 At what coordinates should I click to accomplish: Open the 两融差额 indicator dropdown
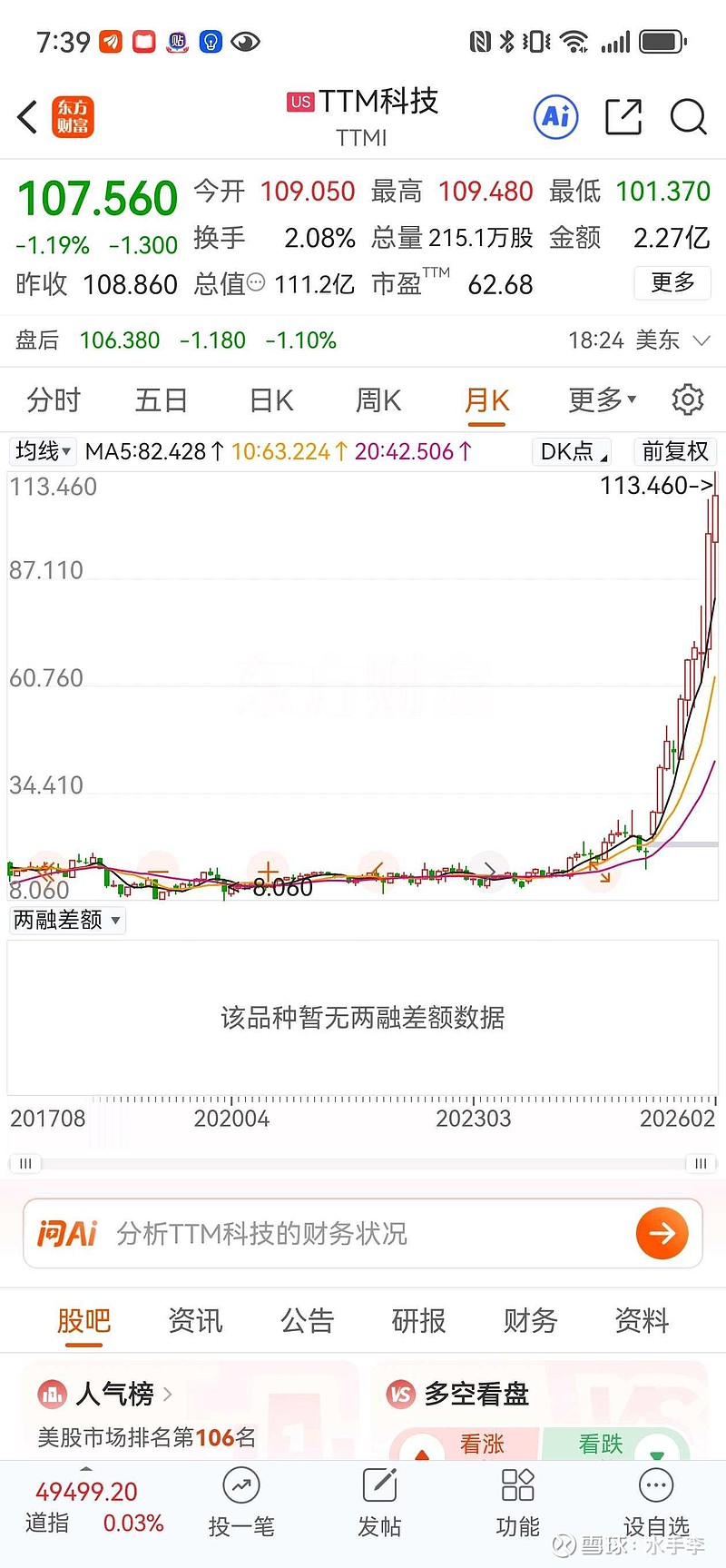point(67,920)
